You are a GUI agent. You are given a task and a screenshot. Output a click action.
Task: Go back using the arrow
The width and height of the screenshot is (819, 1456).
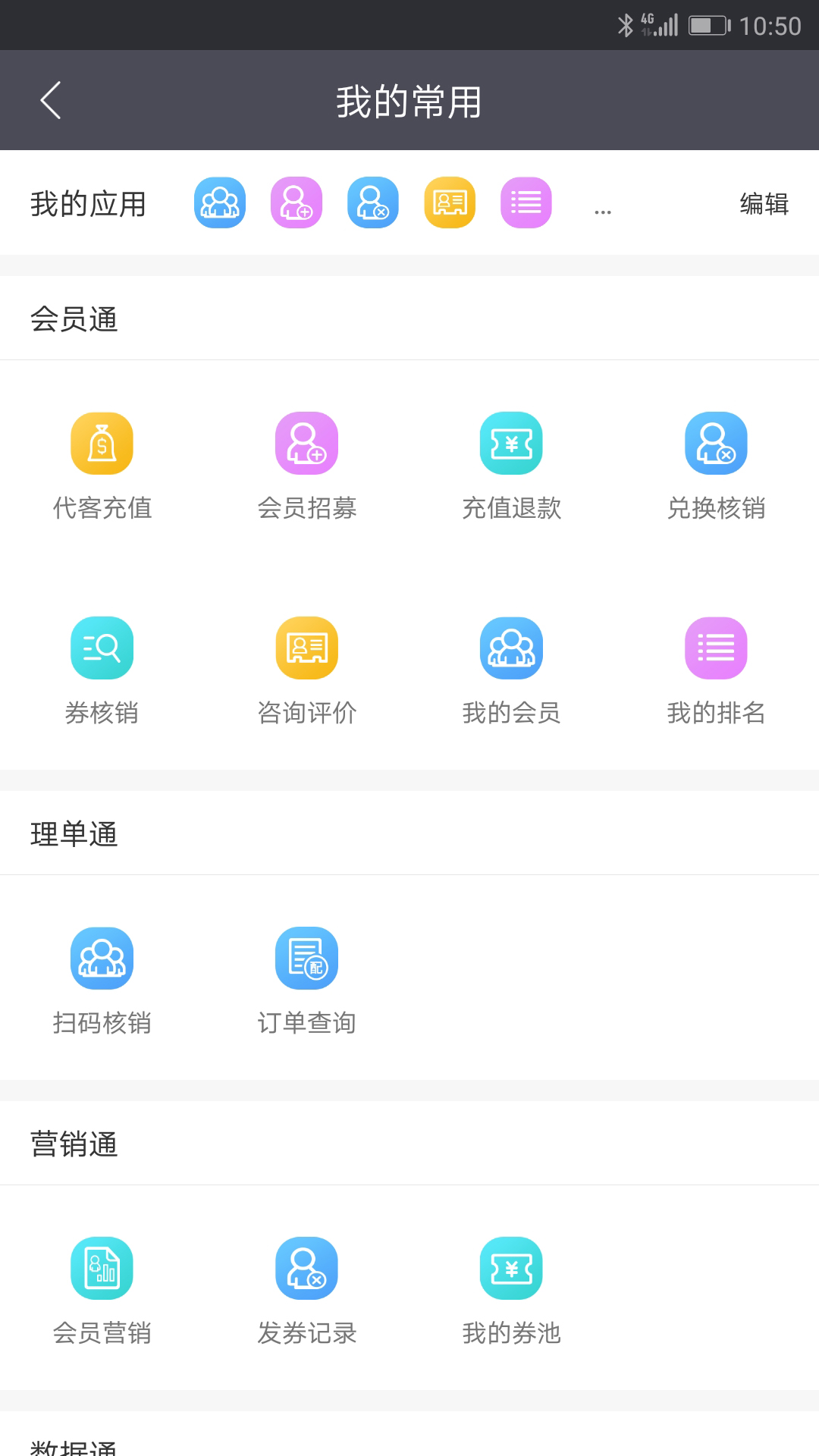[50, 100]
